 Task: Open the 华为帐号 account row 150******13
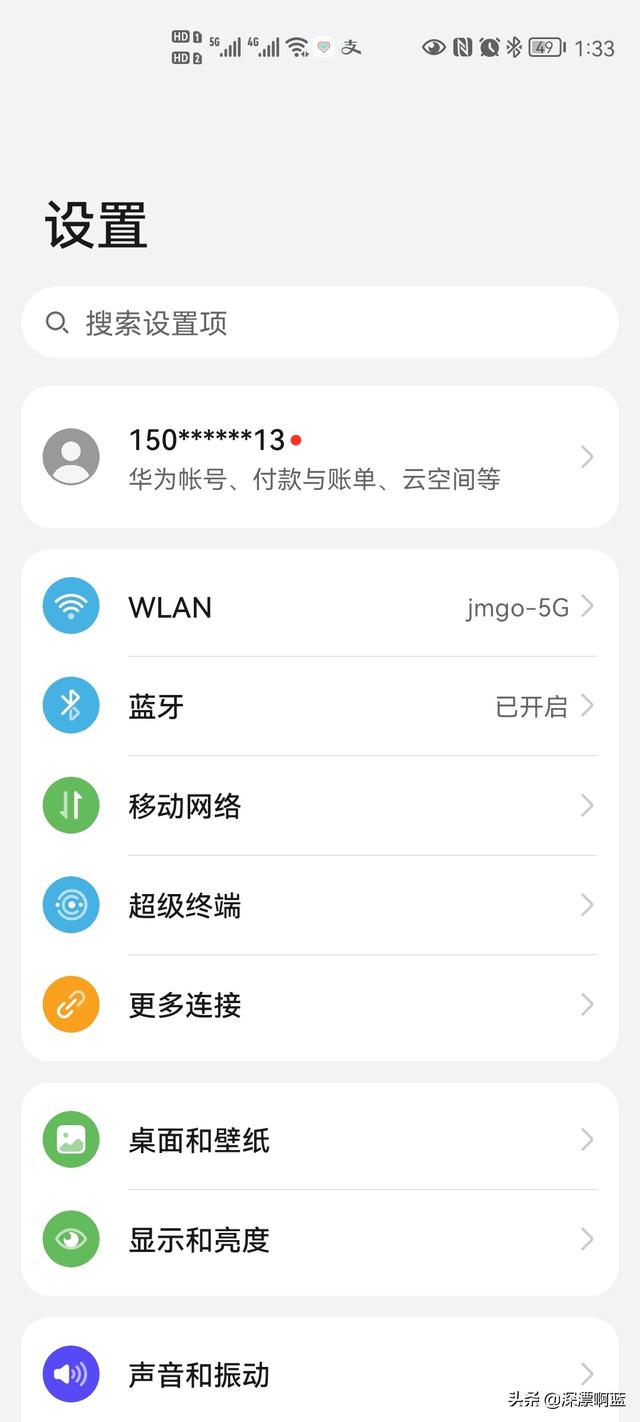point(320,457)
